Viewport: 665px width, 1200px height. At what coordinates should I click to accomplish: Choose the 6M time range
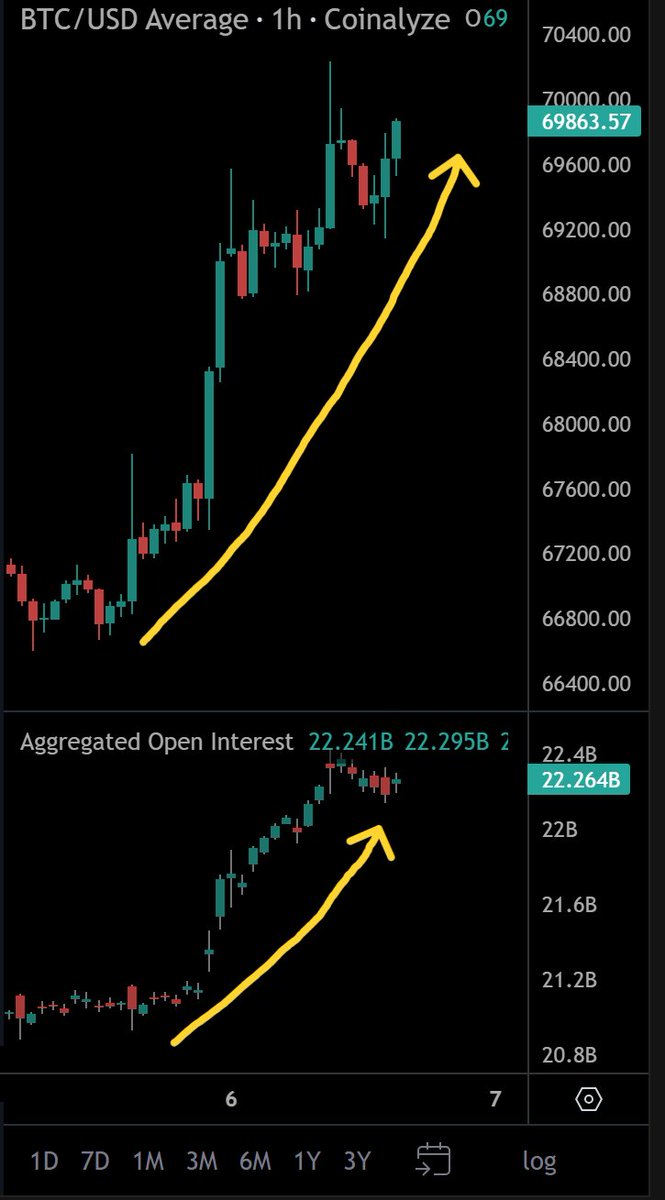click(255, 1161)
